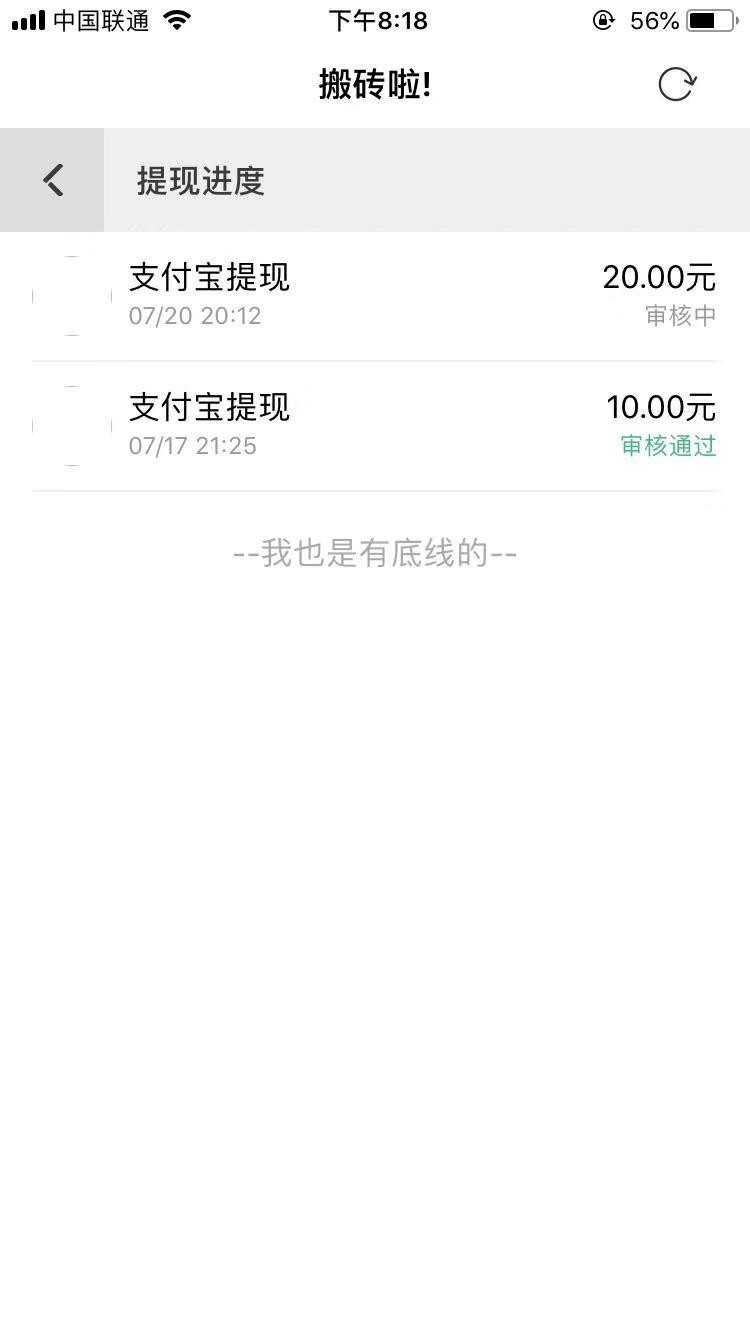Screen dimensions: 750x1334
Task: Tap the 10.00元 amount text
Action: [x=662, y=407]
